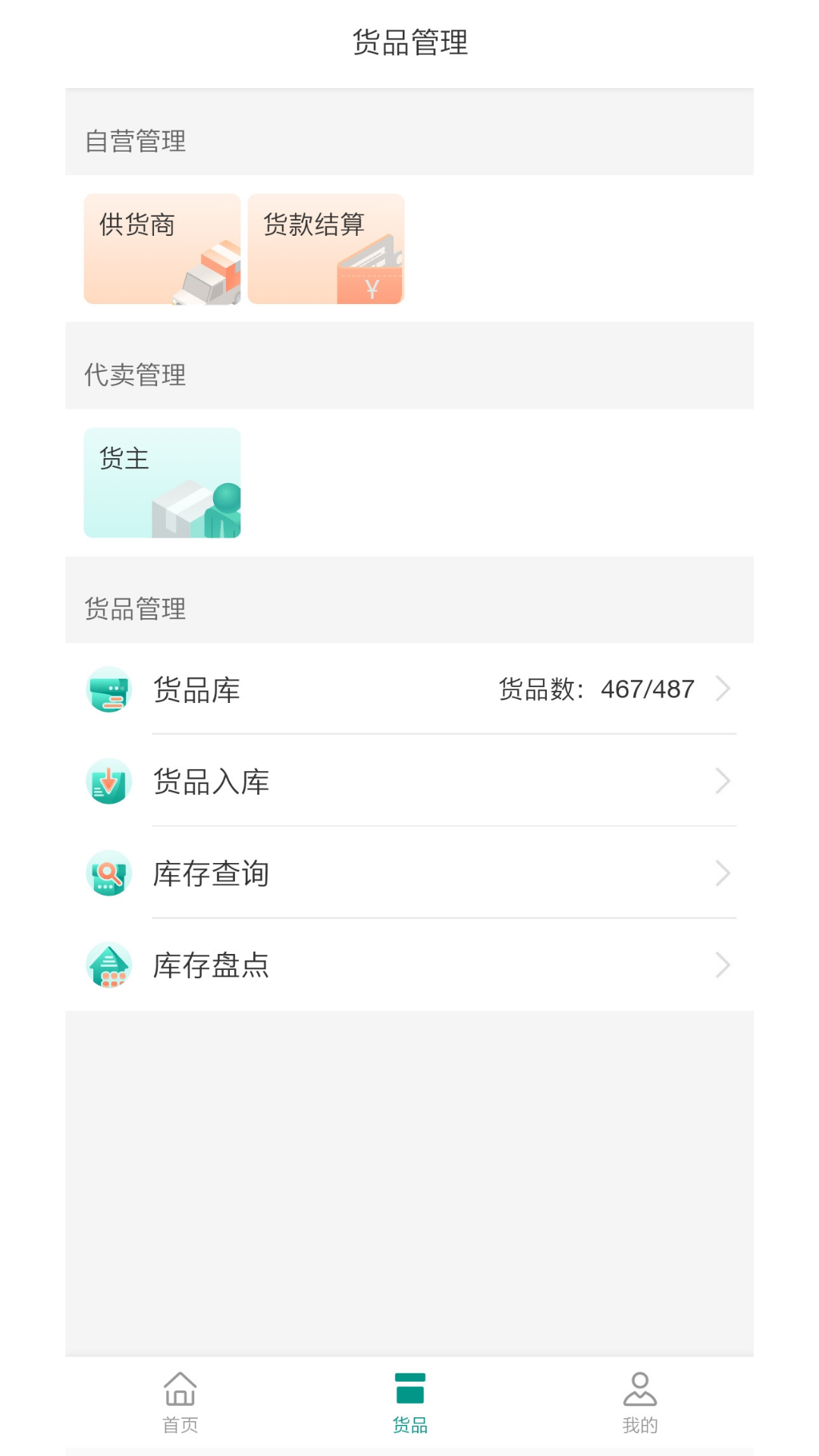Open 库存查询 via its right chevron
This screenshot has height=1456, width=819.
coord(724,873)
